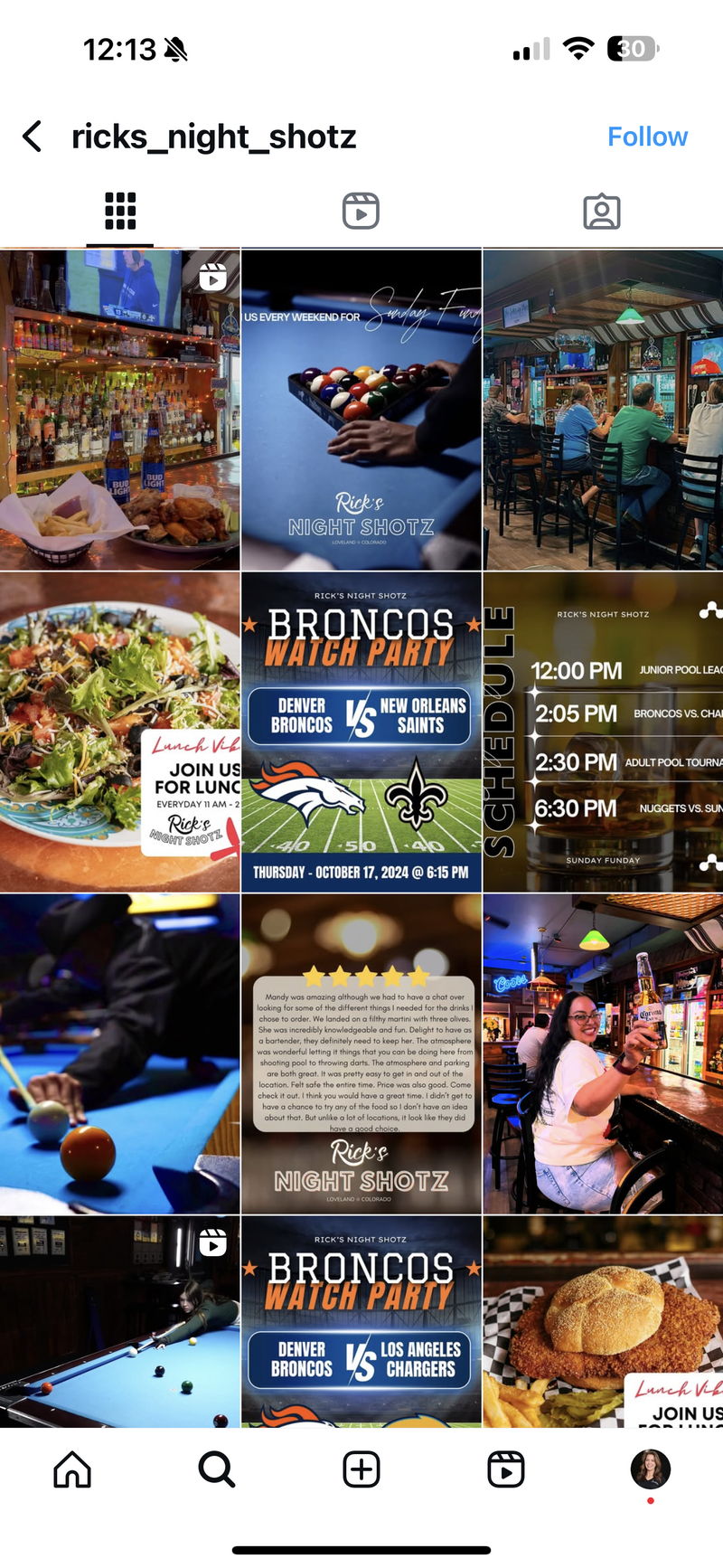This screenshot has height=1568, width=723.
Task: Open the salad Lunch Vibes post
Action: pos(119,732)
